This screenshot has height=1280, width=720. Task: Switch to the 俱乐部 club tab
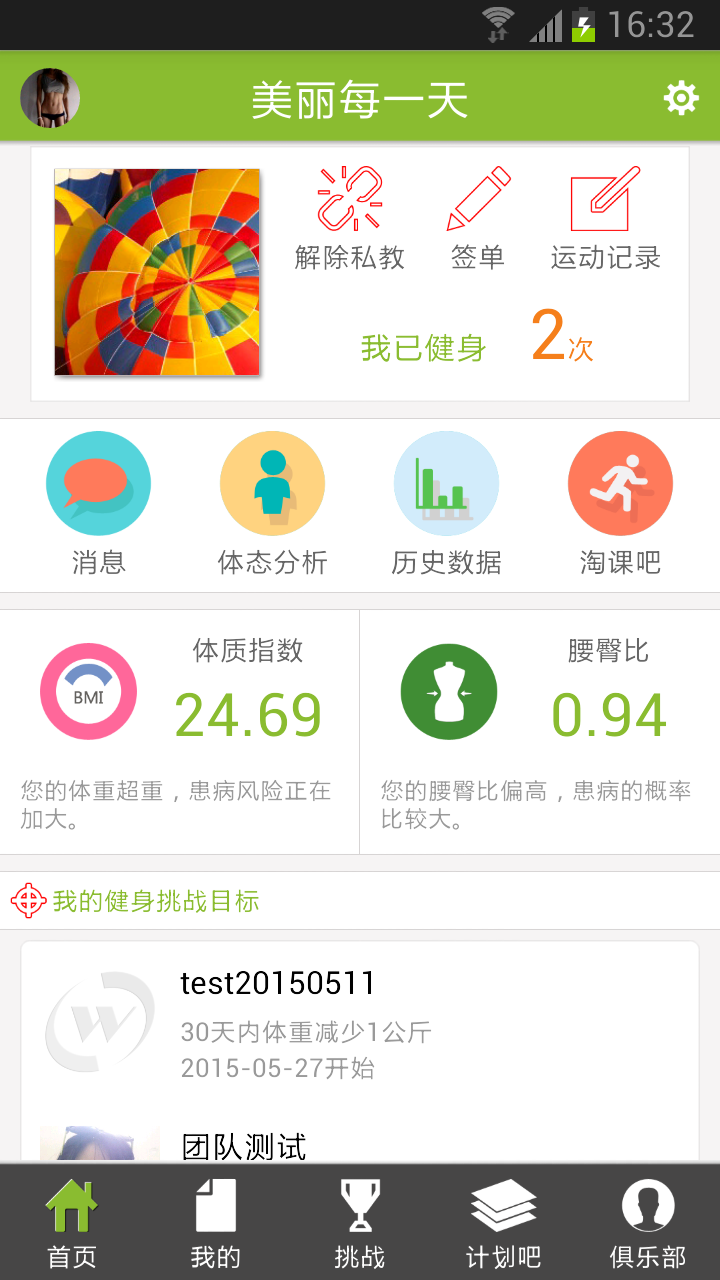pos(648,1222)
